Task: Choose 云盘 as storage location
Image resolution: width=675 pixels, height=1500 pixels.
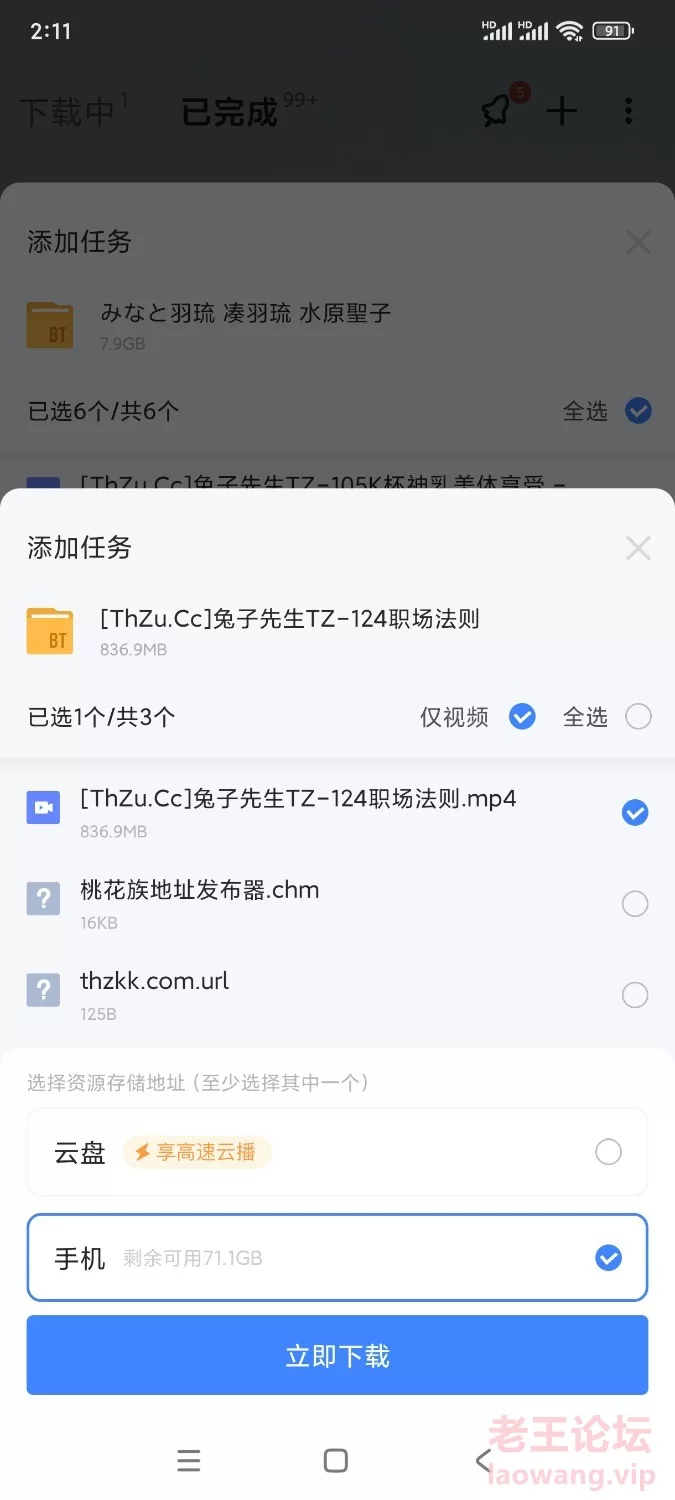Action: click(x=608, y=1152)
